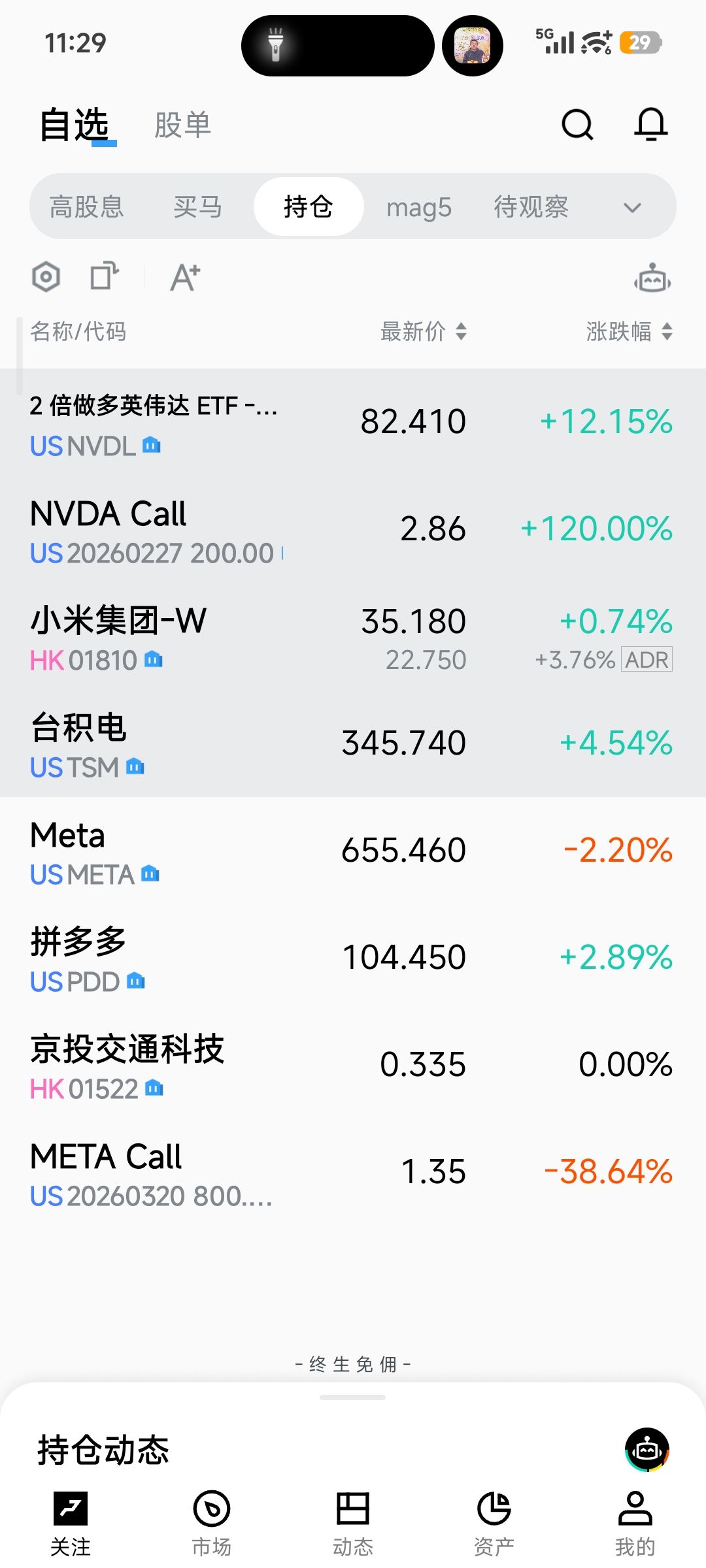706x1568 pixels.
Task: Select the 高股息 watchlist group
Action: tap(86, 207)
